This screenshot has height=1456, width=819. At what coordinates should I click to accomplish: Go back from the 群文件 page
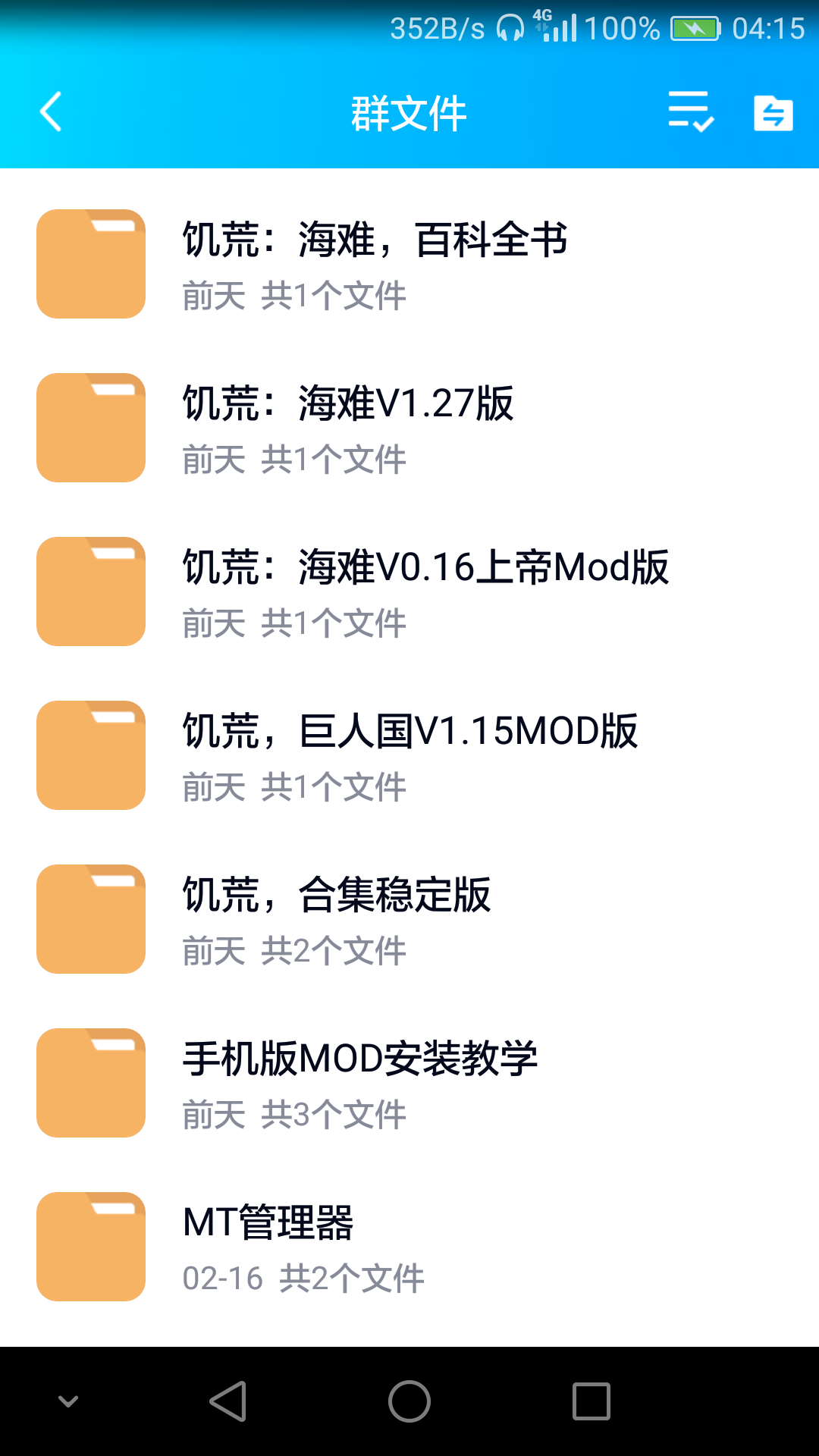point(51,112)
